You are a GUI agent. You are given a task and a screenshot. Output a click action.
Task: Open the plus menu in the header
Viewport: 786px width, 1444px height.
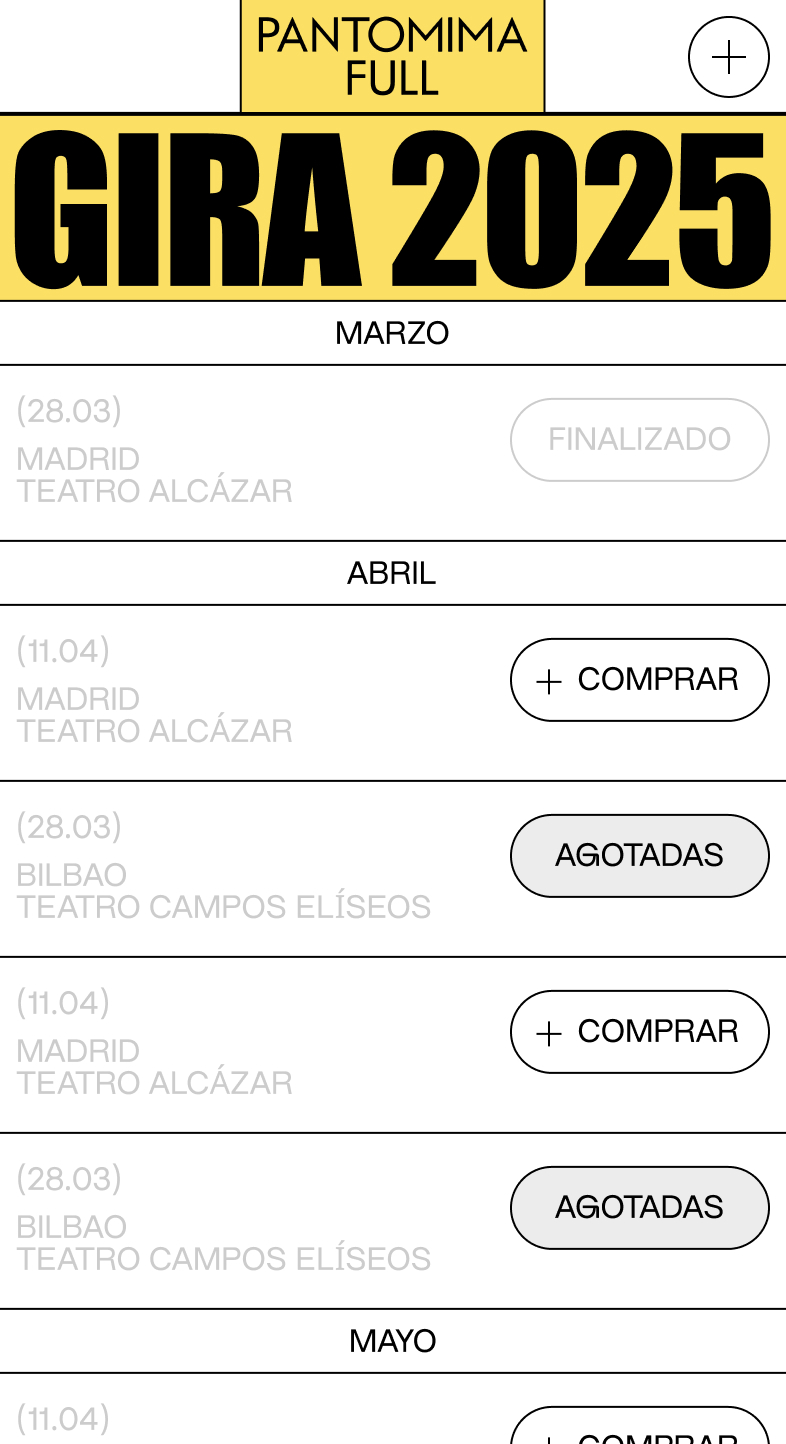[728, 57]
